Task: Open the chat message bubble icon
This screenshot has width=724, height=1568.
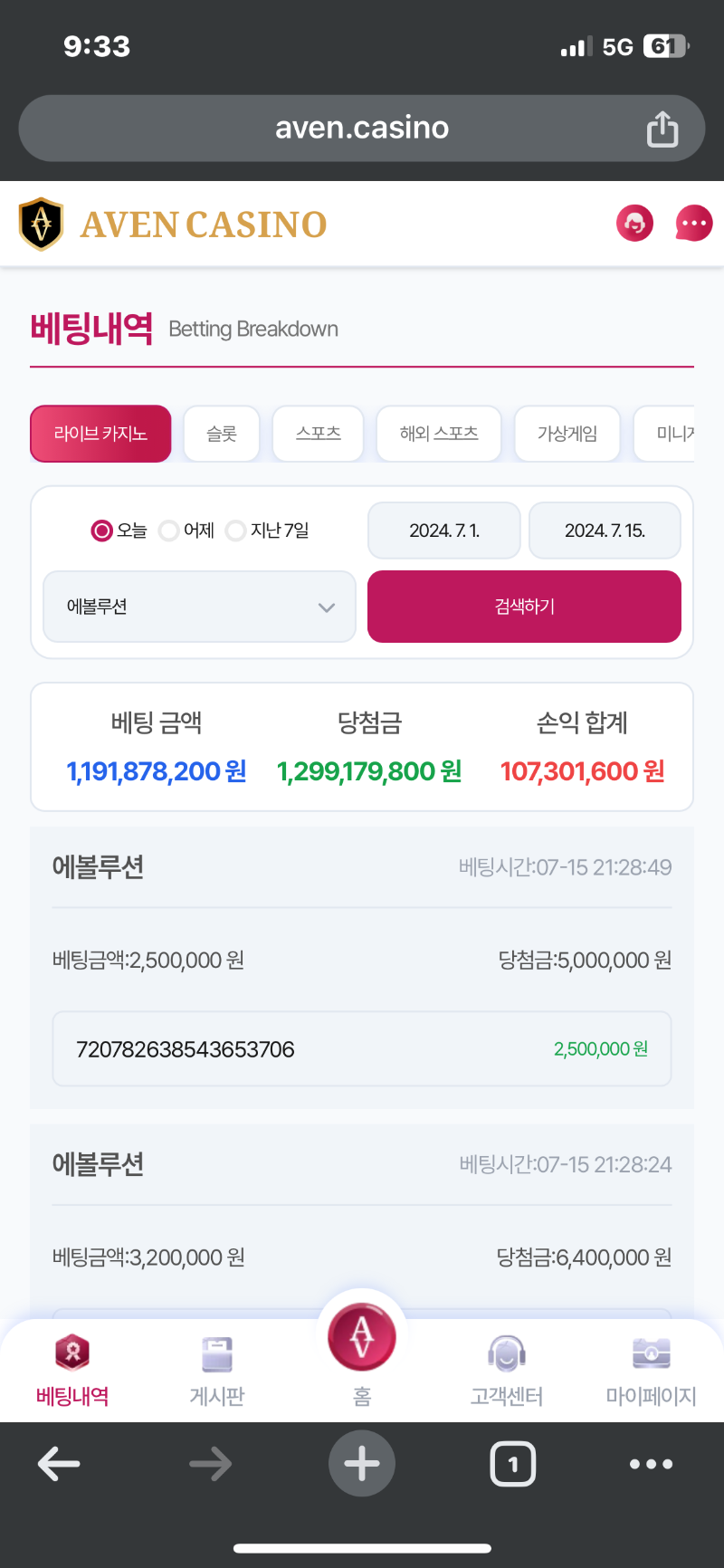Action: pyautogui.click(x=694, y=223)
